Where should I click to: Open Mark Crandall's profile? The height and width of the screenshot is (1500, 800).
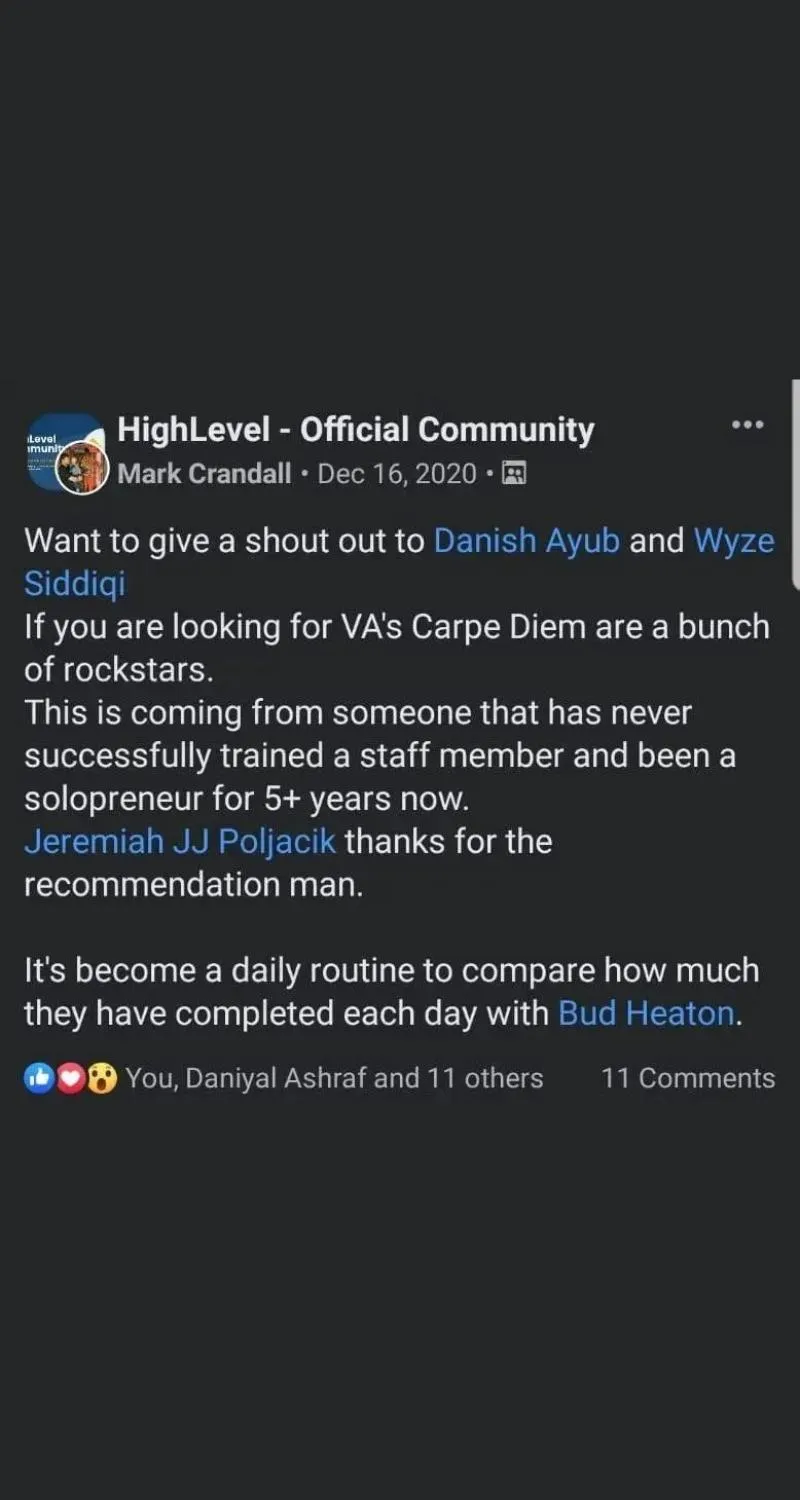click(204, 473)
